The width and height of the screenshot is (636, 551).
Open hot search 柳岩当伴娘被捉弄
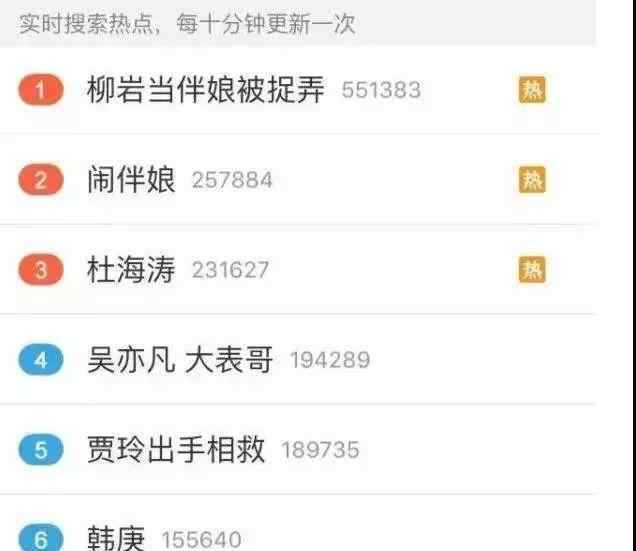pos(206,91)
